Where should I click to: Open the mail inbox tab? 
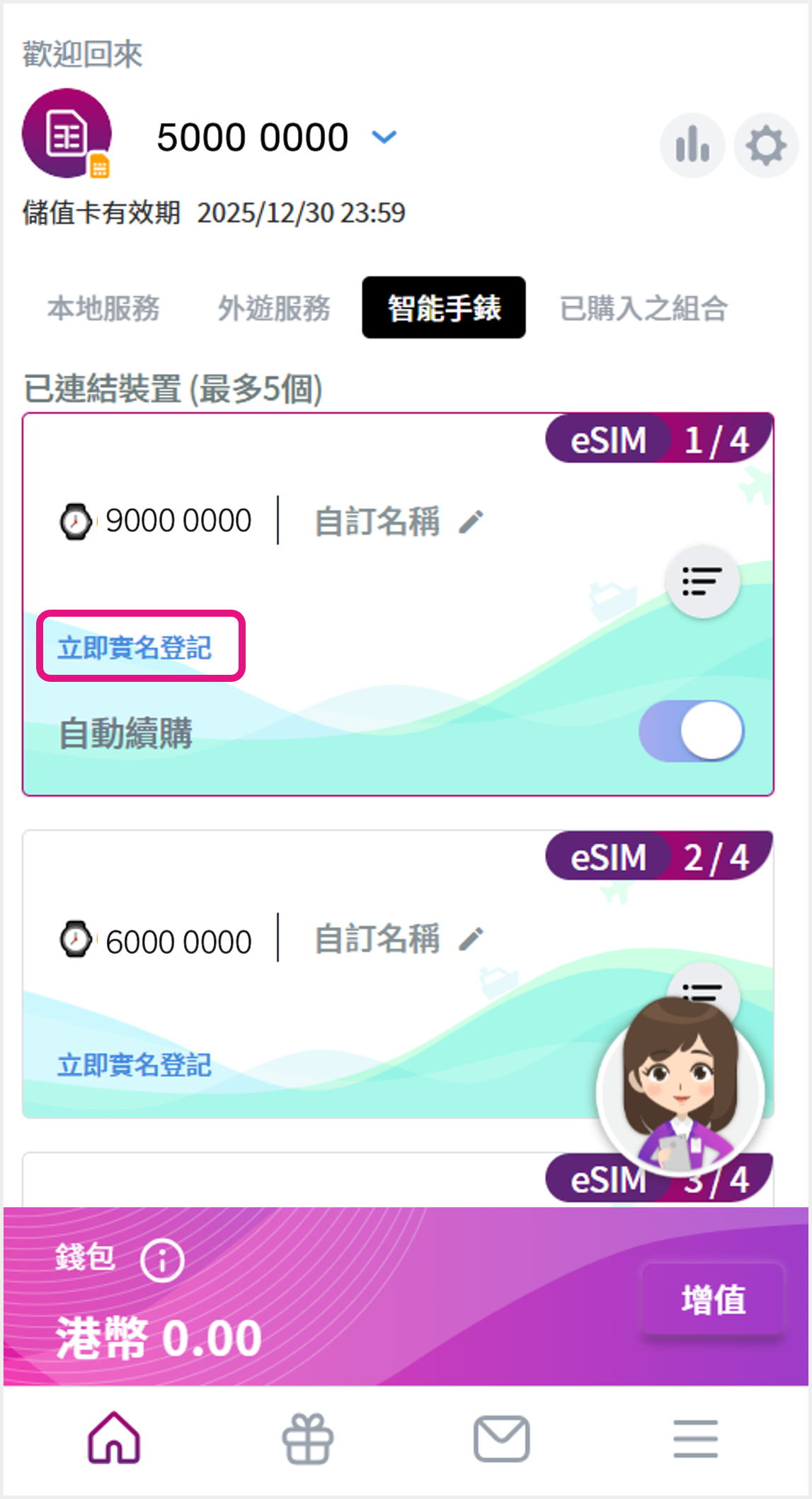[501, 1438]
